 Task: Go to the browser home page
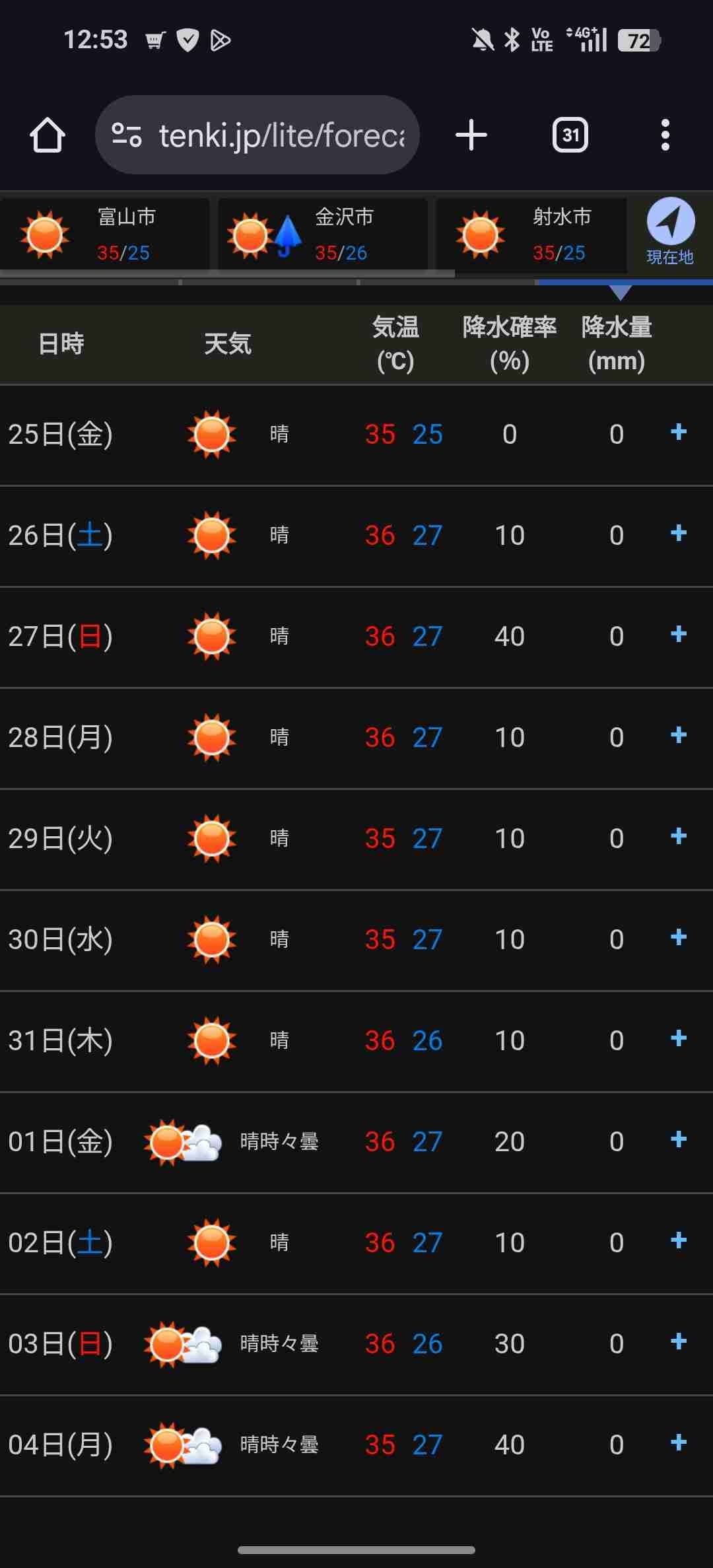pyautogui.click(x=47, y=135)
